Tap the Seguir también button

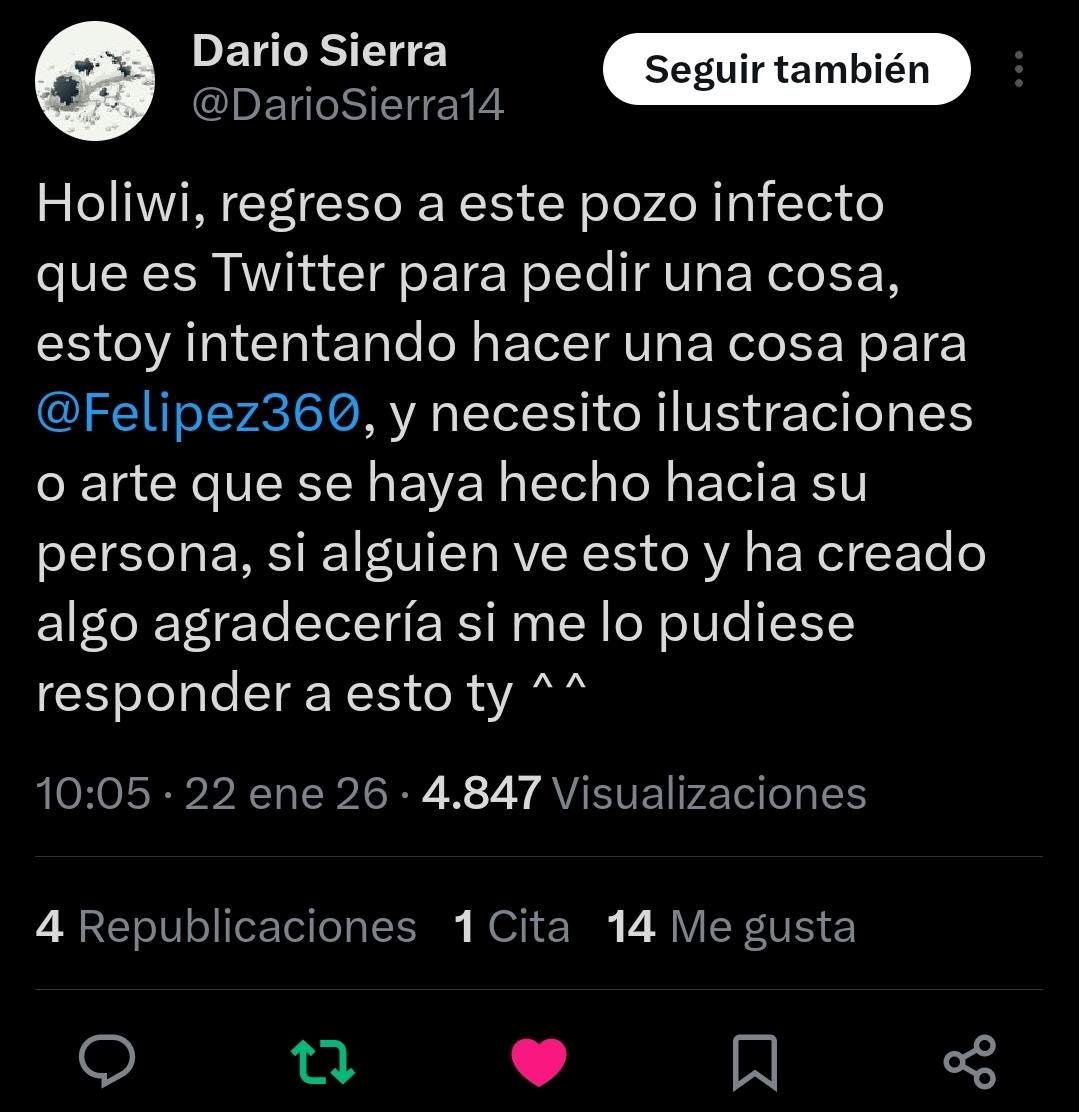787,70
